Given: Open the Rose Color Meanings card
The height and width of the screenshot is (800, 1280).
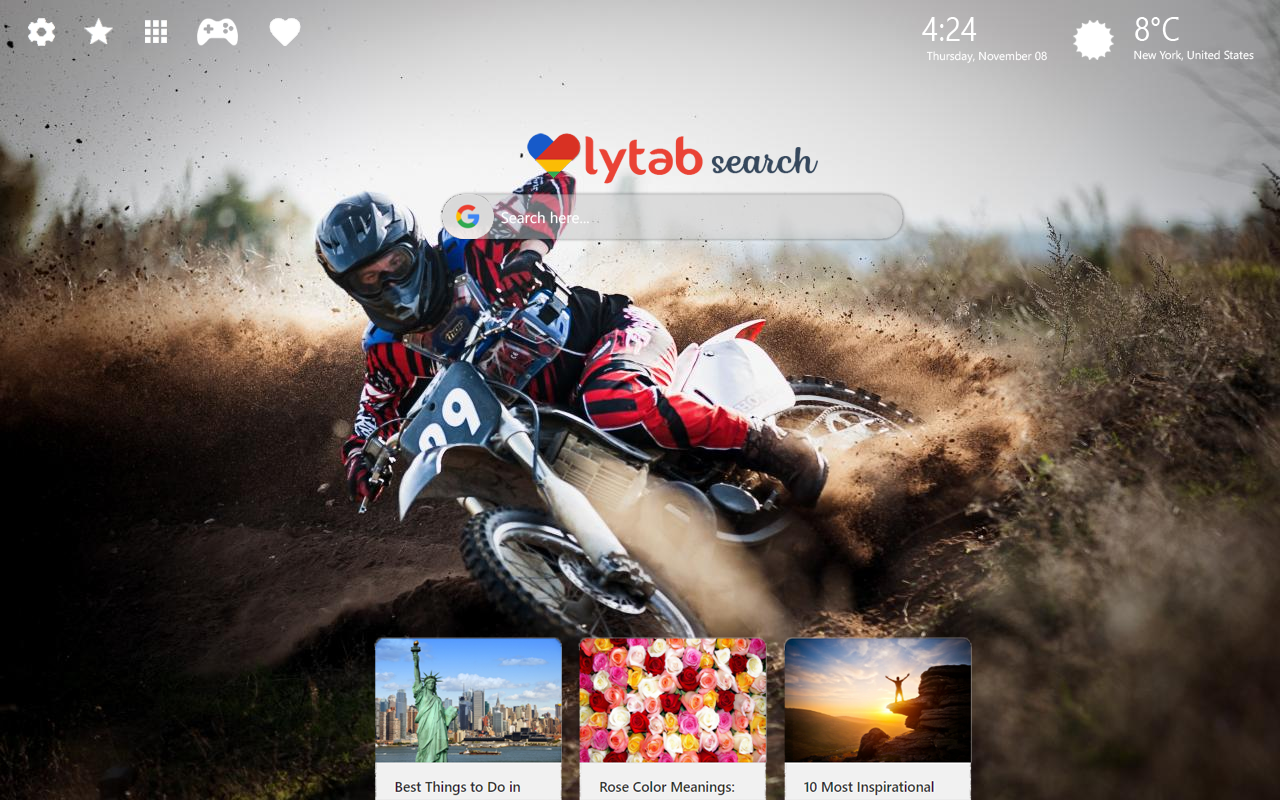Looking at the screenshot, I should coord(672,718).
